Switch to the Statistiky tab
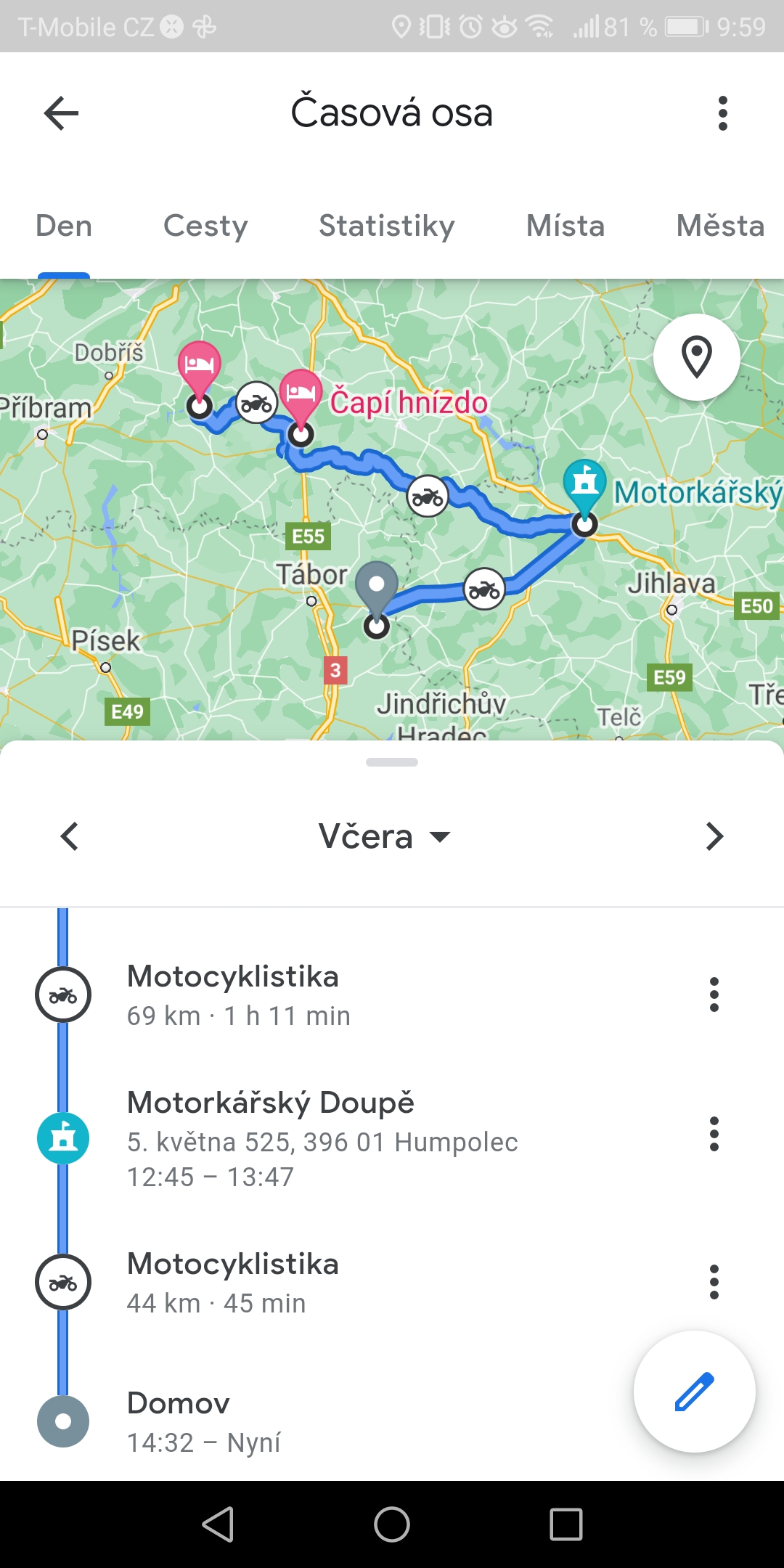784x1568 pixels. [x=386, y=226]
